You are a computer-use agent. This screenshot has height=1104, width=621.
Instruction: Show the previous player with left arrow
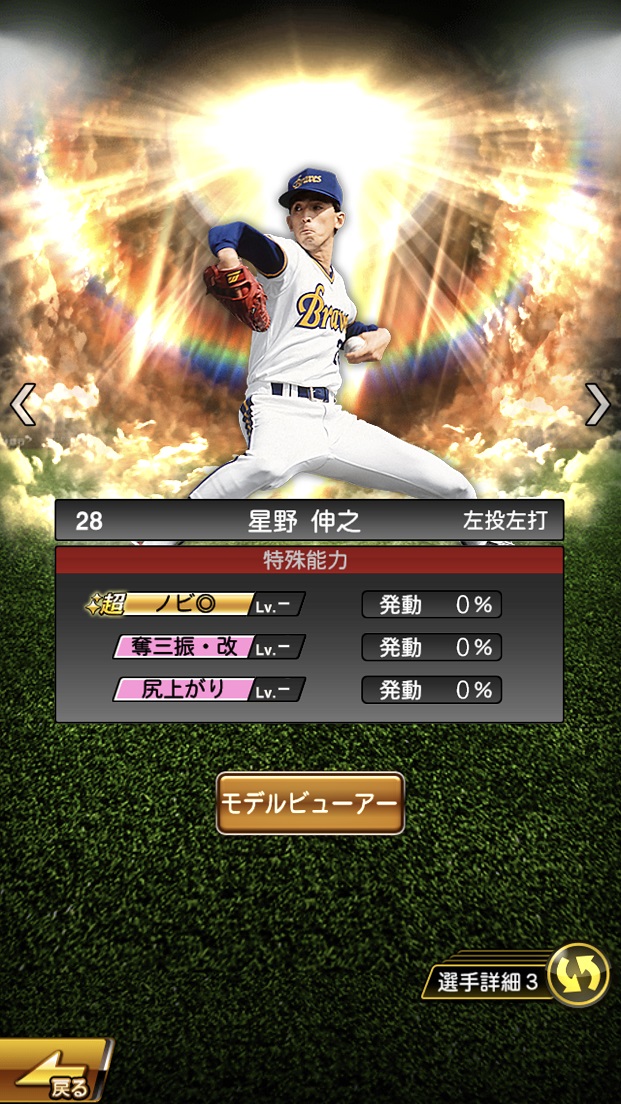22,404
